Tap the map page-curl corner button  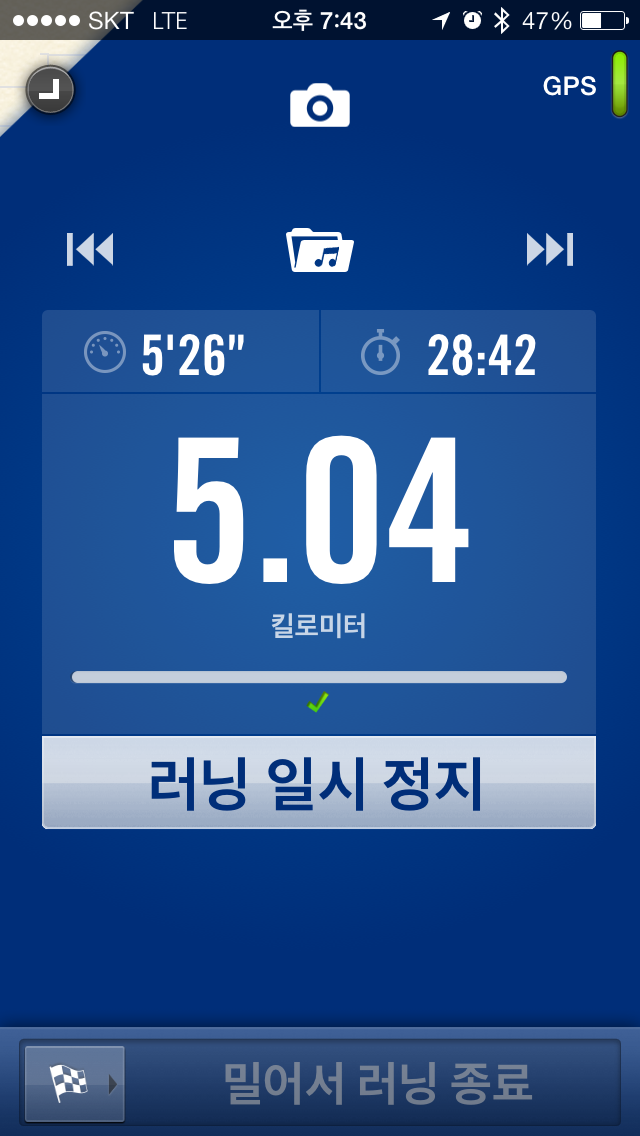coord(50,91)
